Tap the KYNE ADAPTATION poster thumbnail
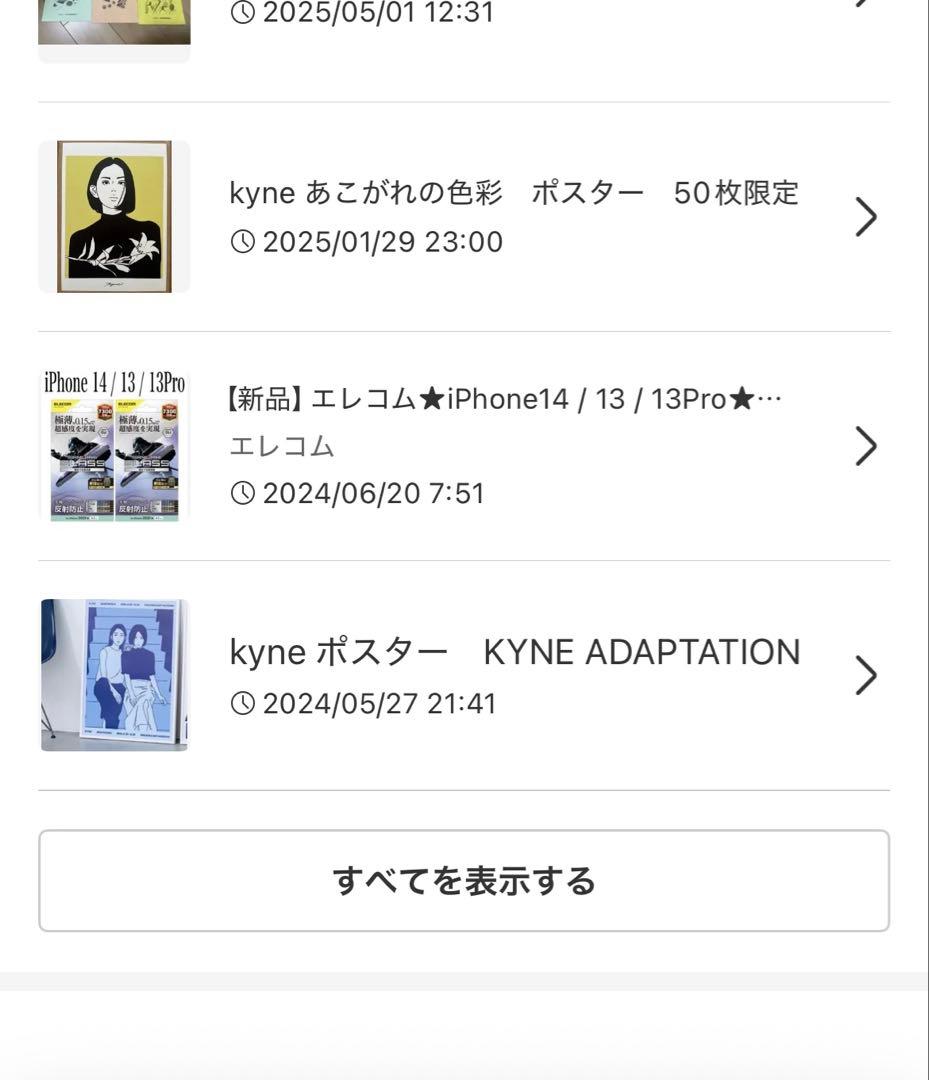The width and height of the screenshot is (929, 1080). pos(113,674)
